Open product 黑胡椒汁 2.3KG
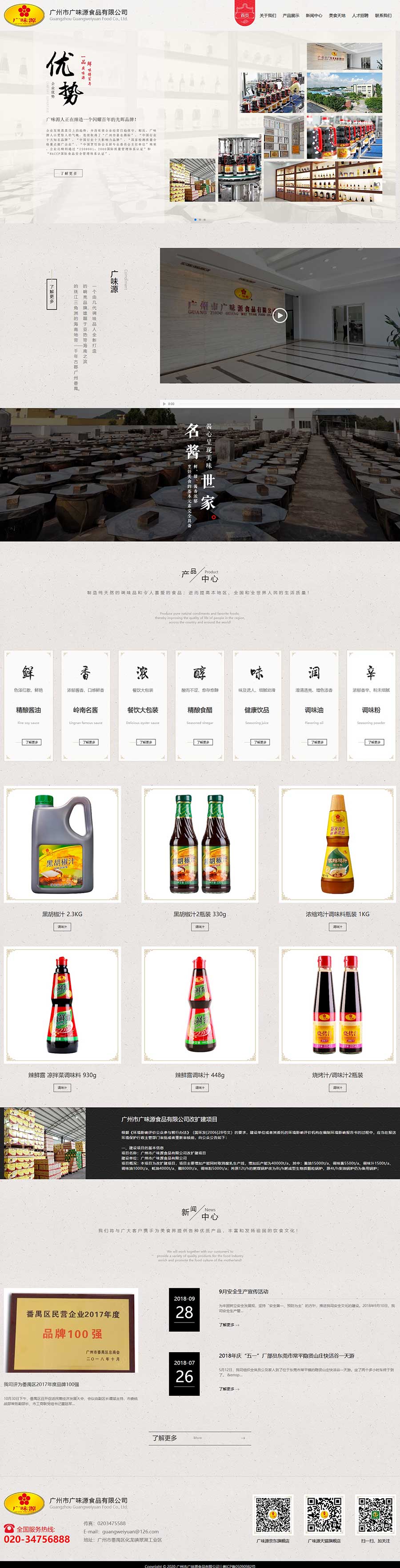Screen dimensions: 400x1568 coord(62,844)
